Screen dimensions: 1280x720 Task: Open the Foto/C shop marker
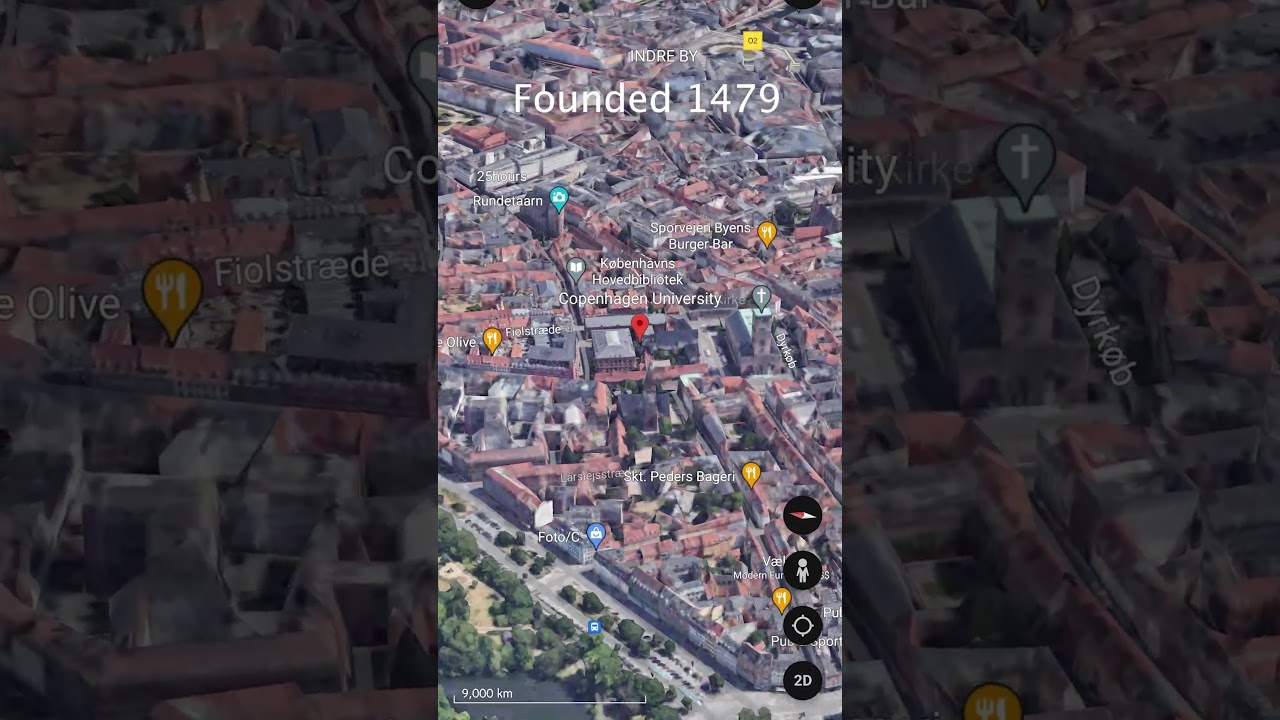point(597,535)
